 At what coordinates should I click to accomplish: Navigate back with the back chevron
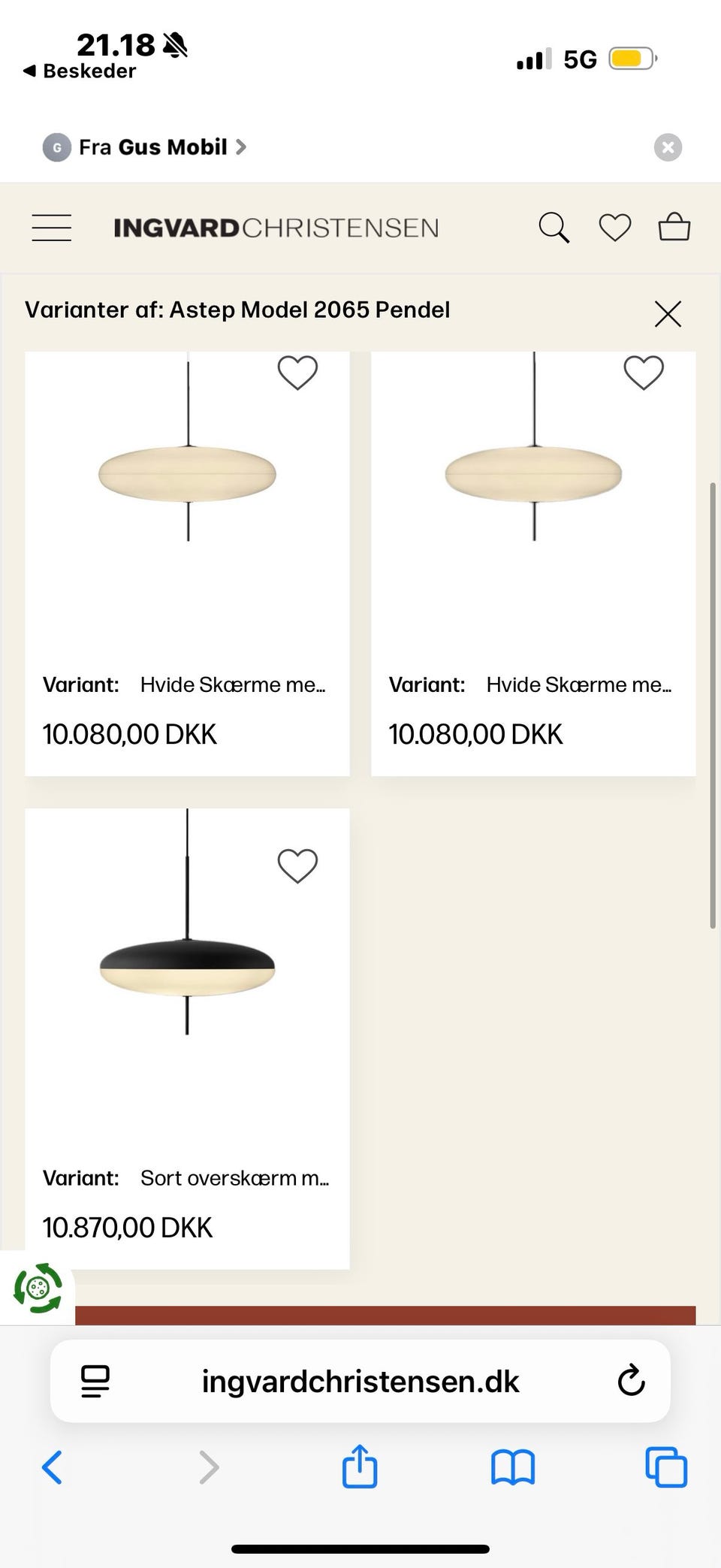coord(52,1467)
